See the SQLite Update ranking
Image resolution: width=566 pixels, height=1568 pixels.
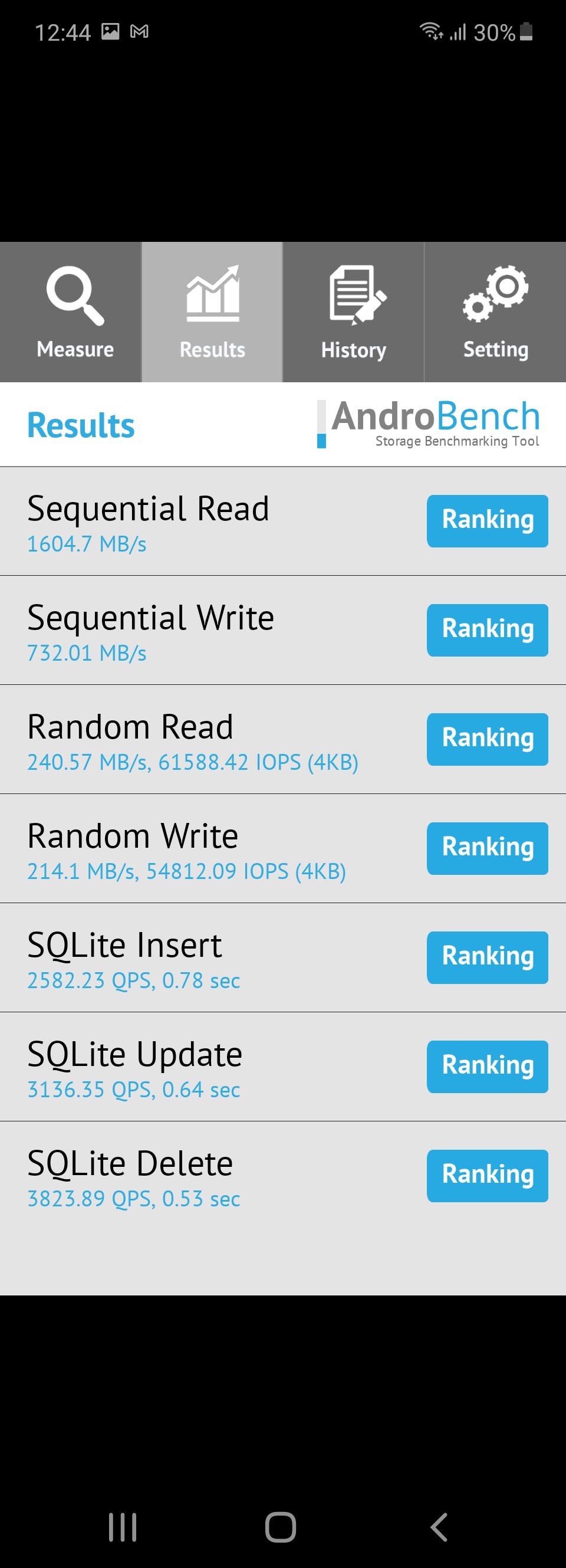(x=487, y=1067)
